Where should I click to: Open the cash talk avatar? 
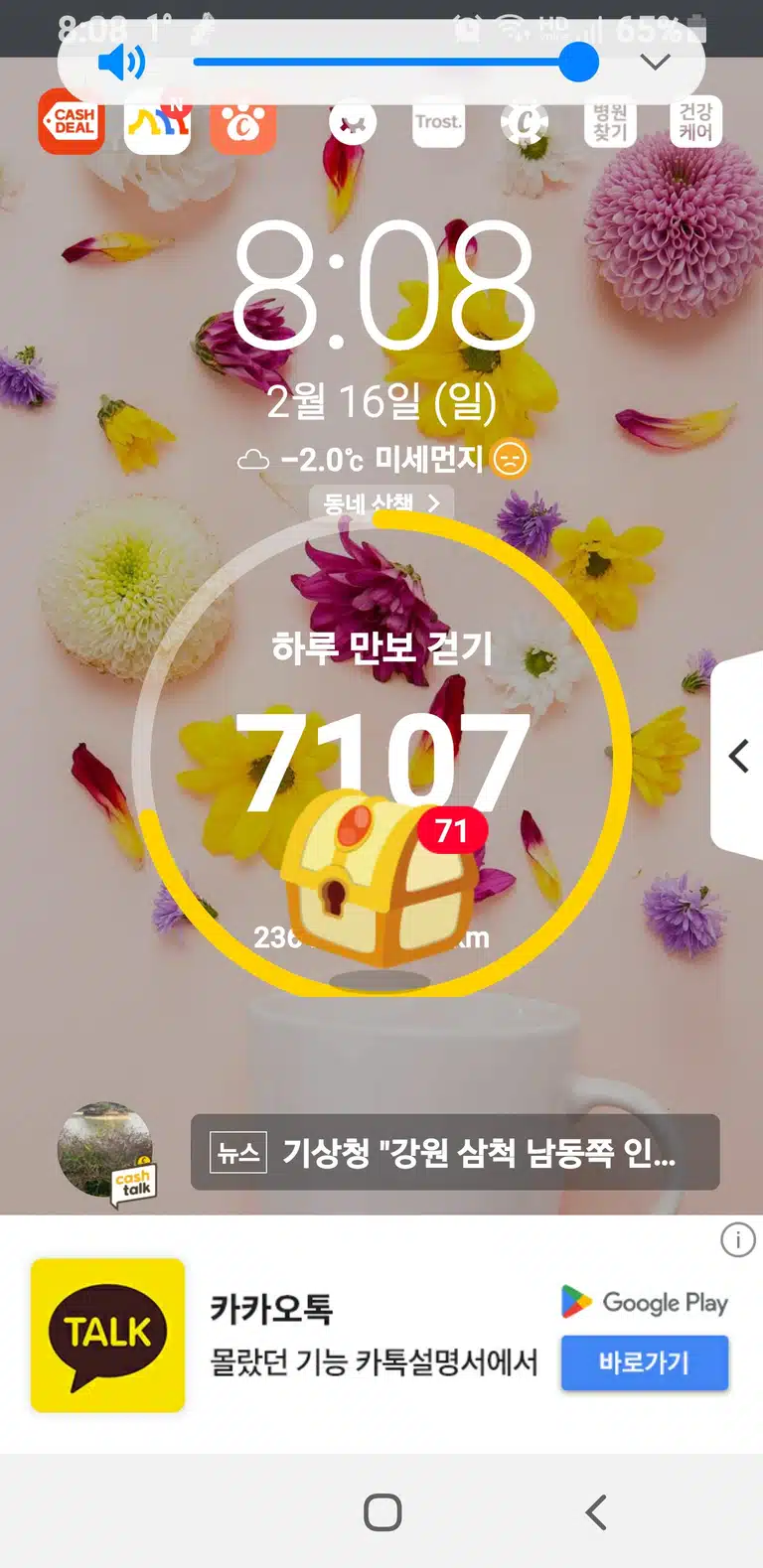[107, 1152]
